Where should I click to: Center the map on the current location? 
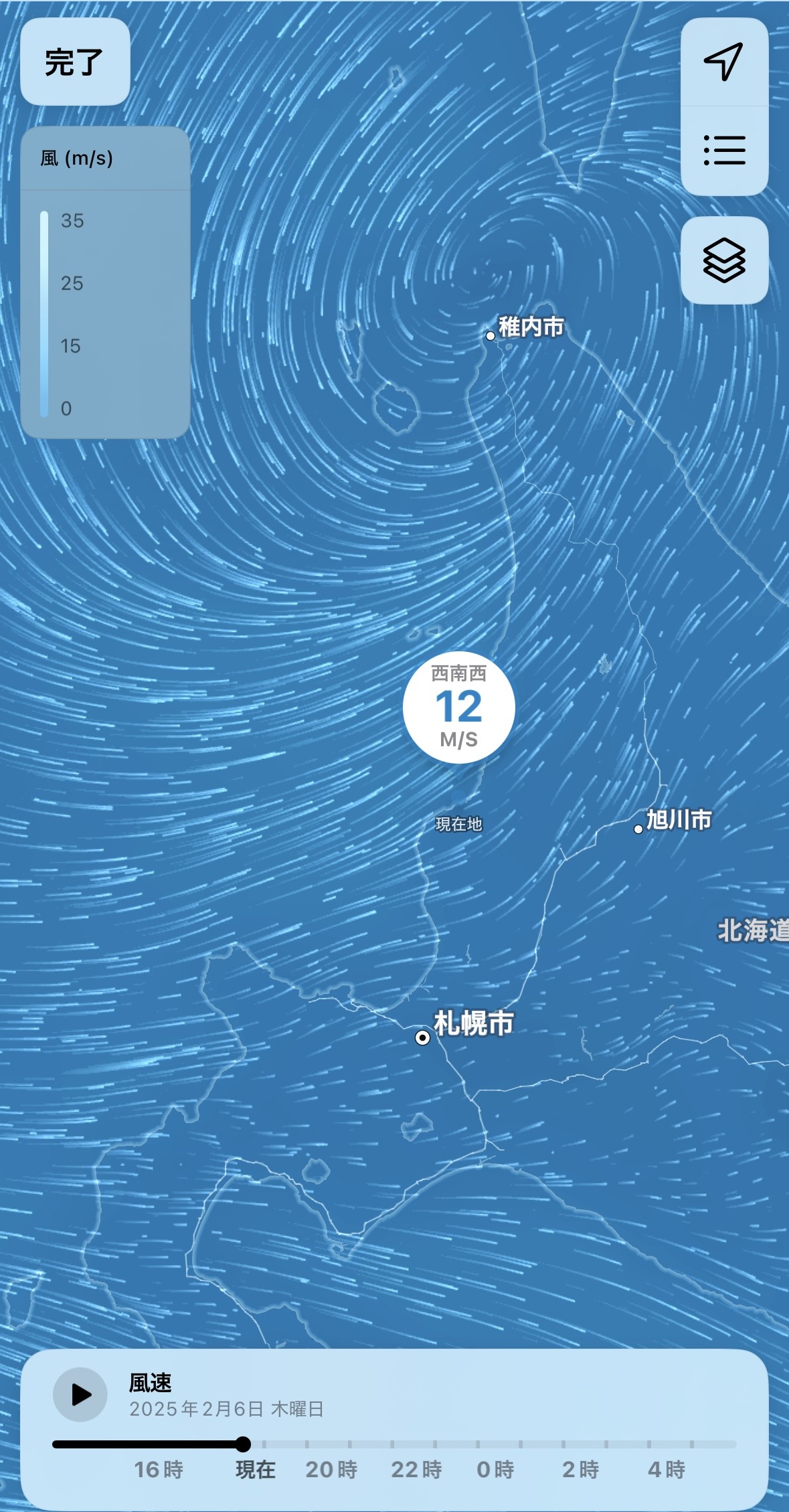[724, 62]
